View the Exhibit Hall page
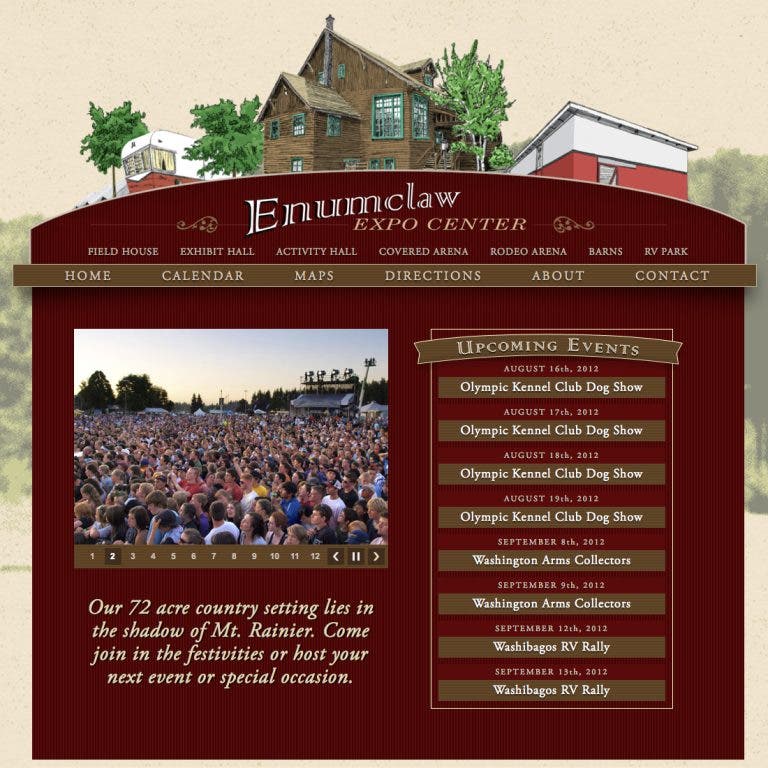Screen dimensions: 768x768 coord(217,252)
